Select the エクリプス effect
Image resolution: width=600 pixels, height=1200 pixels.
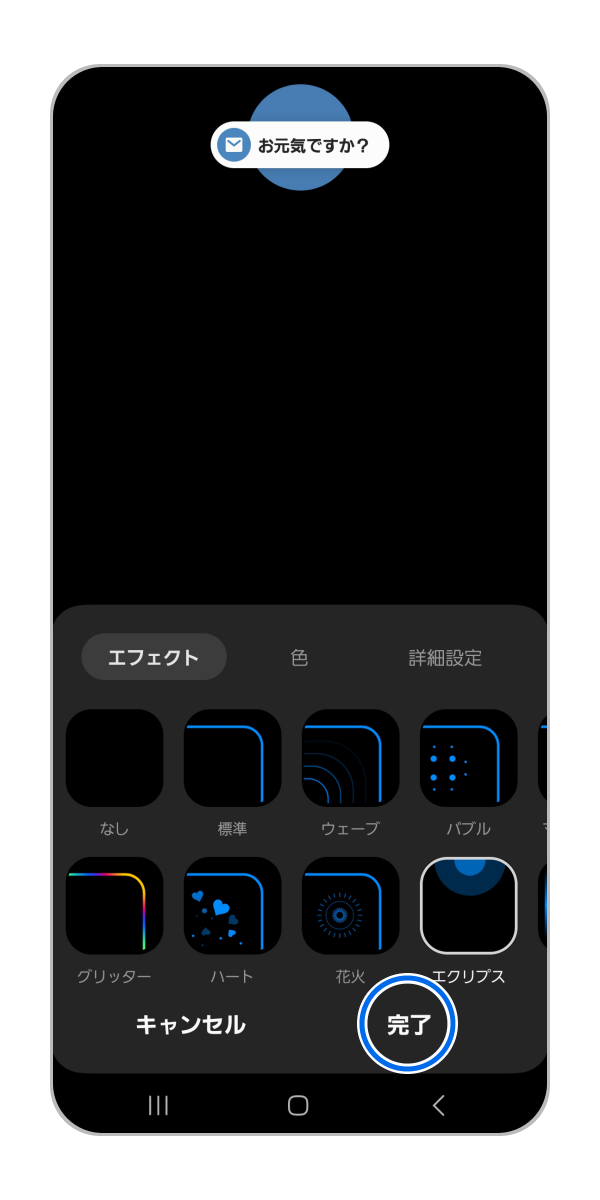pyautogui.click(x=468, y=906)
